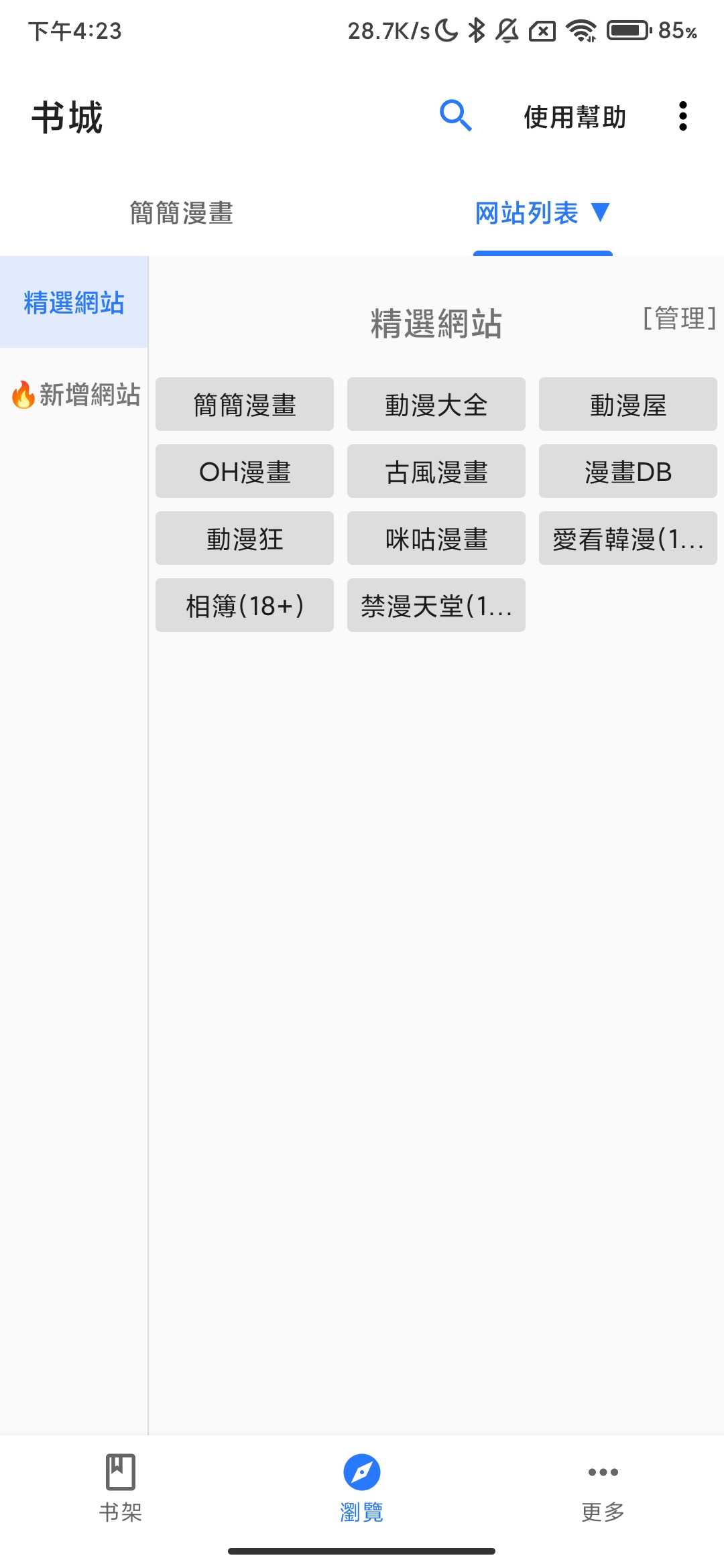
Task: Choose the 動漫狂 site
Action: coord(245,539)
